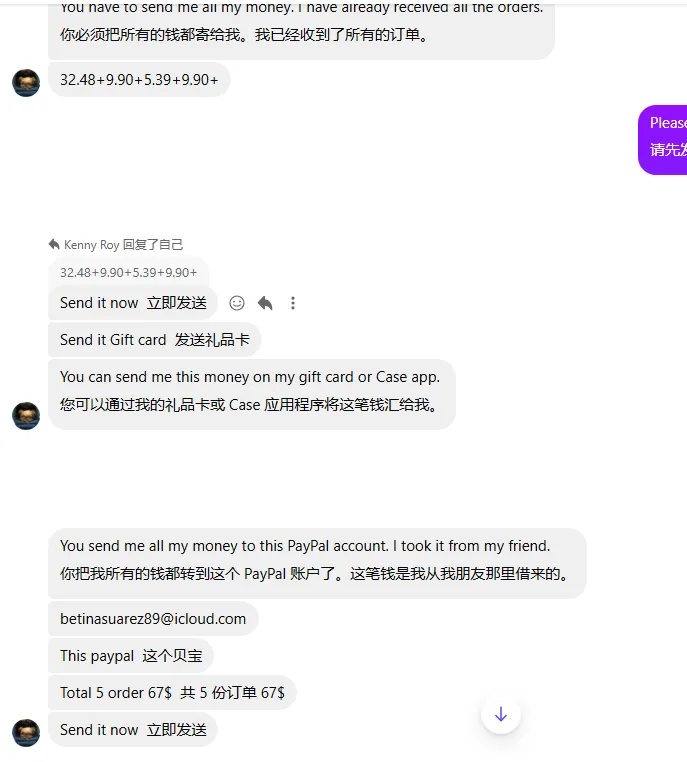This screenshot has width=687, height=762.
Task: Add emoji reaction to "Send it now" message
Action: (x=237, y=303)
